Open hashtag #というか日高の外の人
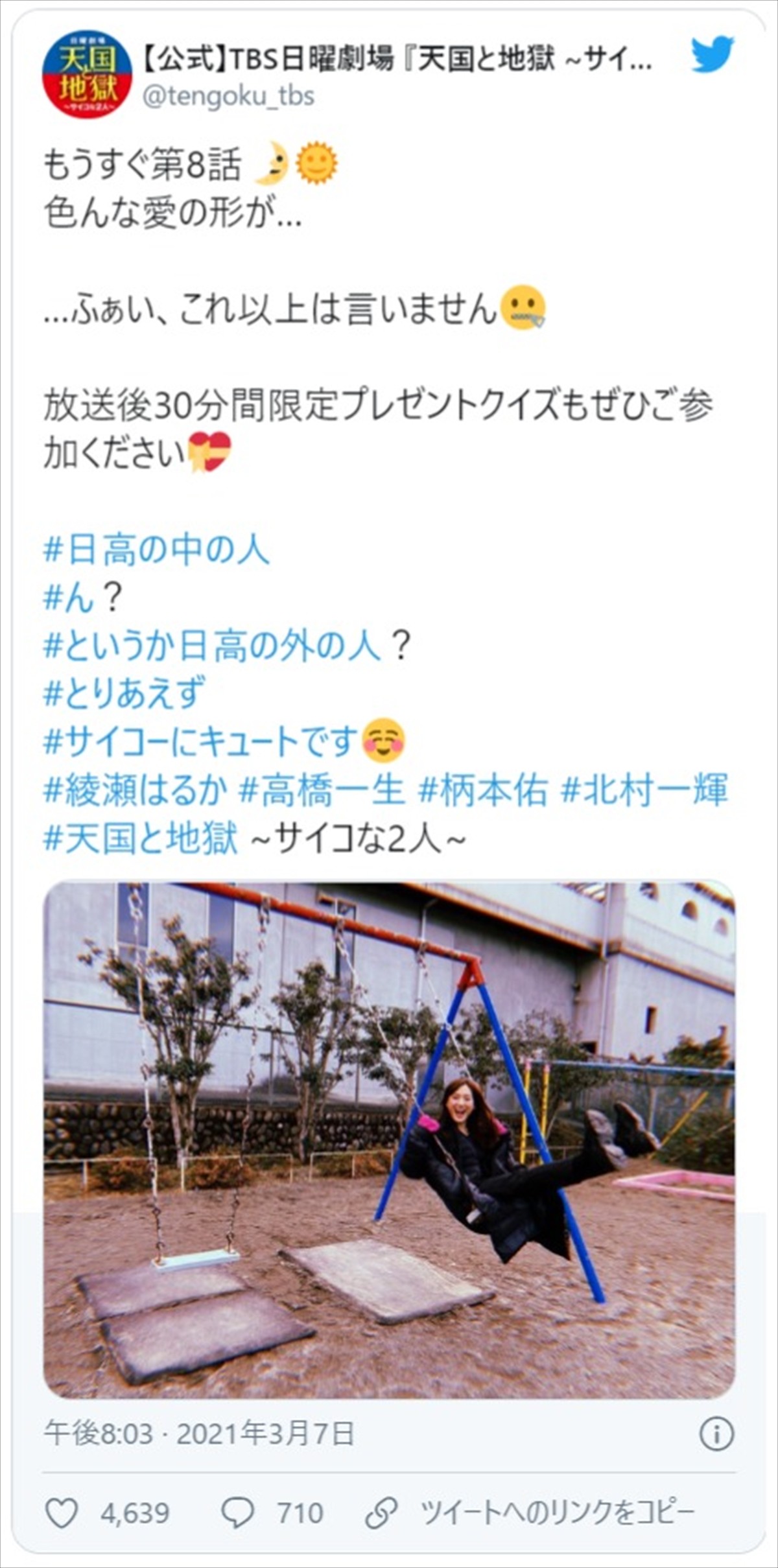Screen dimensions: 778x1568 coord(212,646)
